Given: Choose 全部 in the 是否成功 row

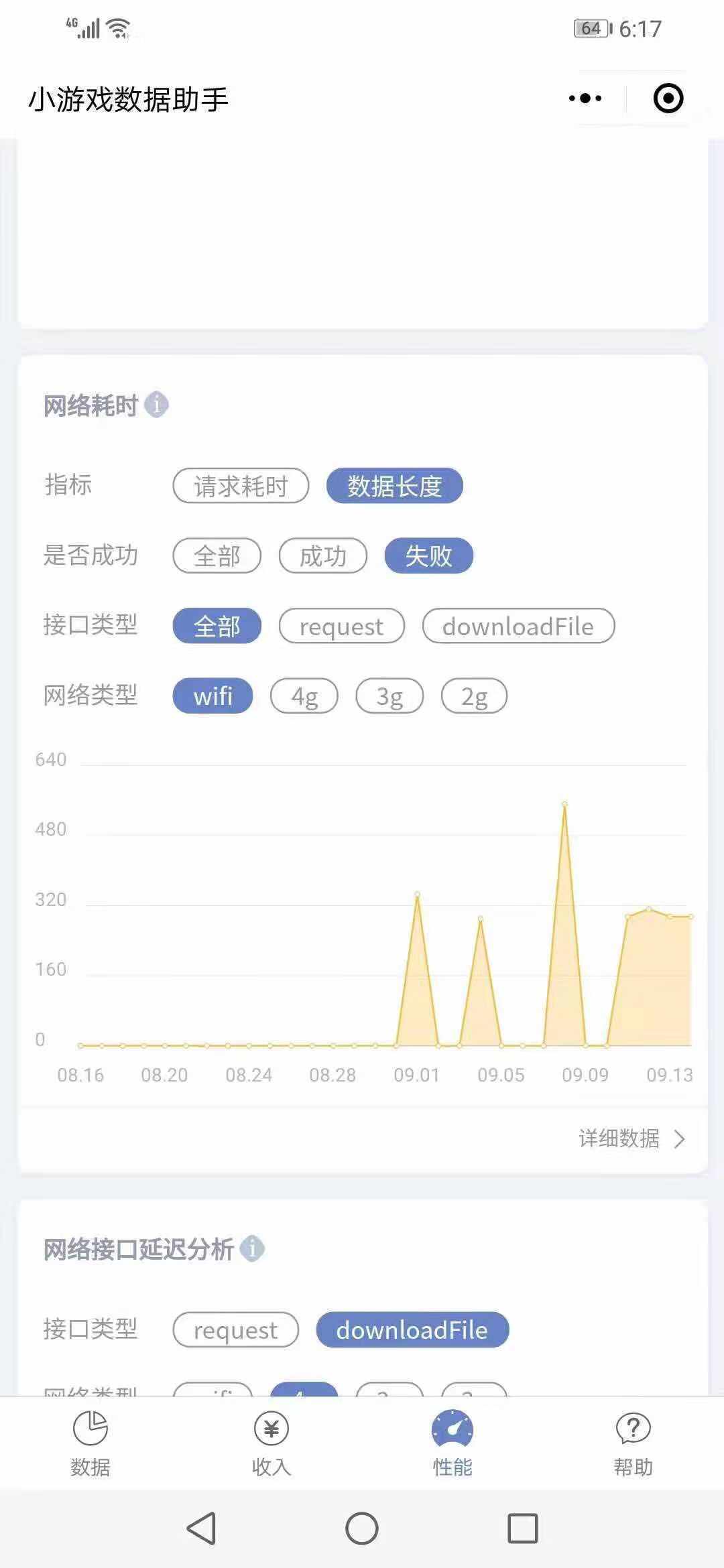Looking at the screenshot, I should coord(217,556).
